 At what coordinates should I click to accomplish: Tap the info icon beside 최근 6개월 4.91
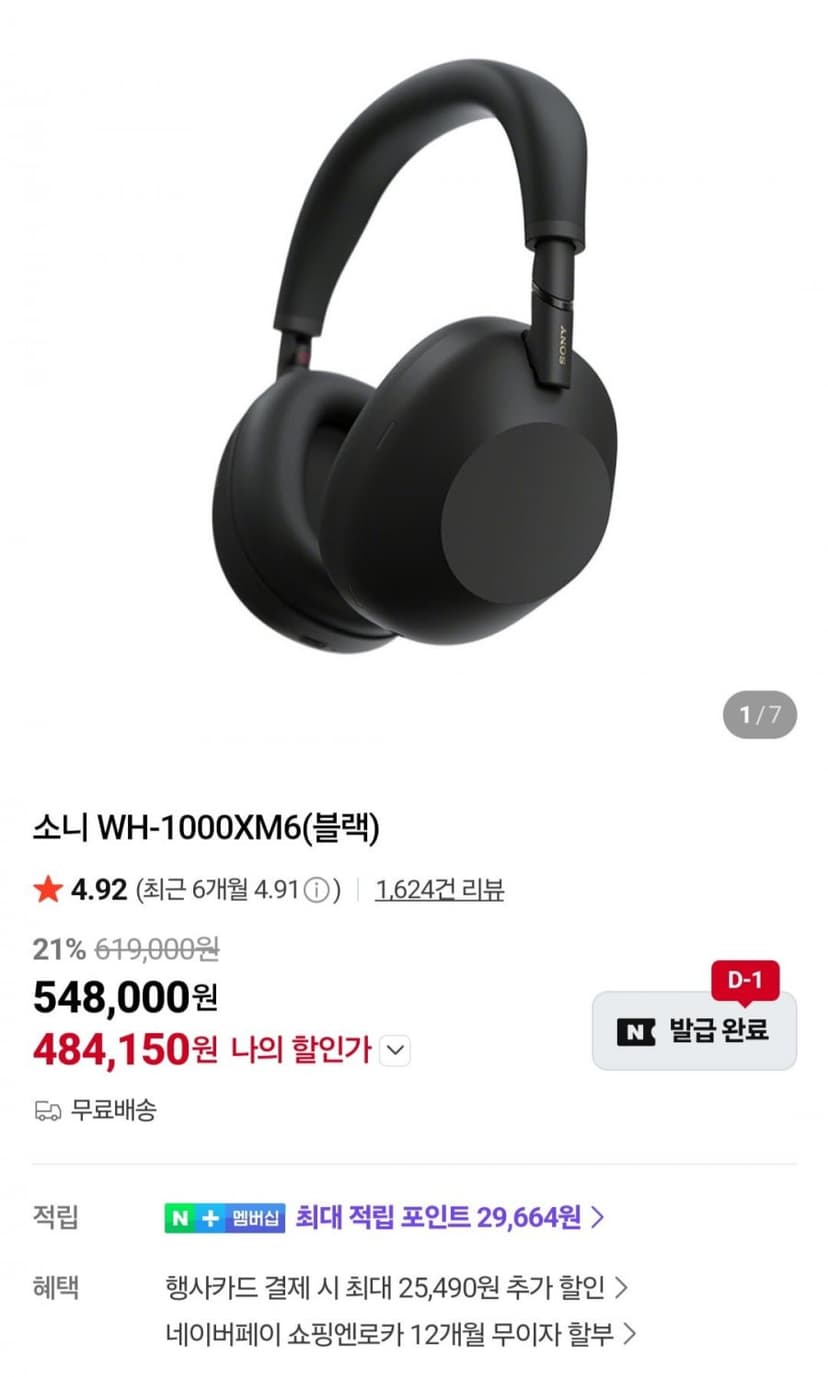click(x=316, y=889)
